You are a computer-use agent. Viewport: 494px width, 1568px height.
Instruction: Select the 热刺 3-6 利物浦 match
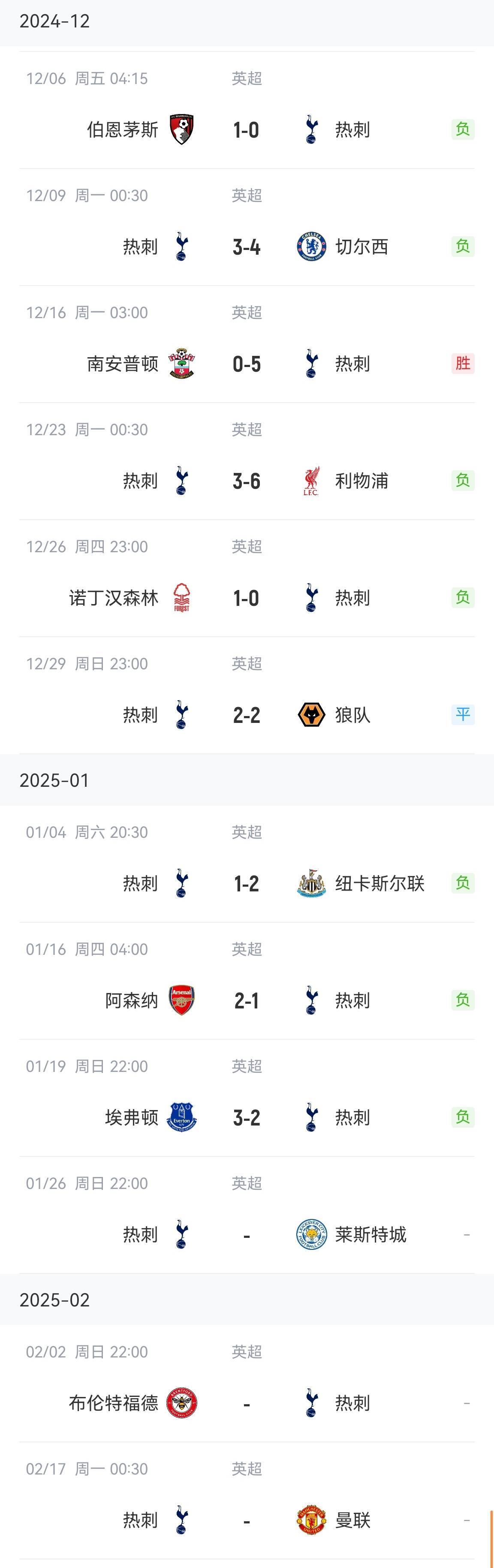(x=246, y=481)
